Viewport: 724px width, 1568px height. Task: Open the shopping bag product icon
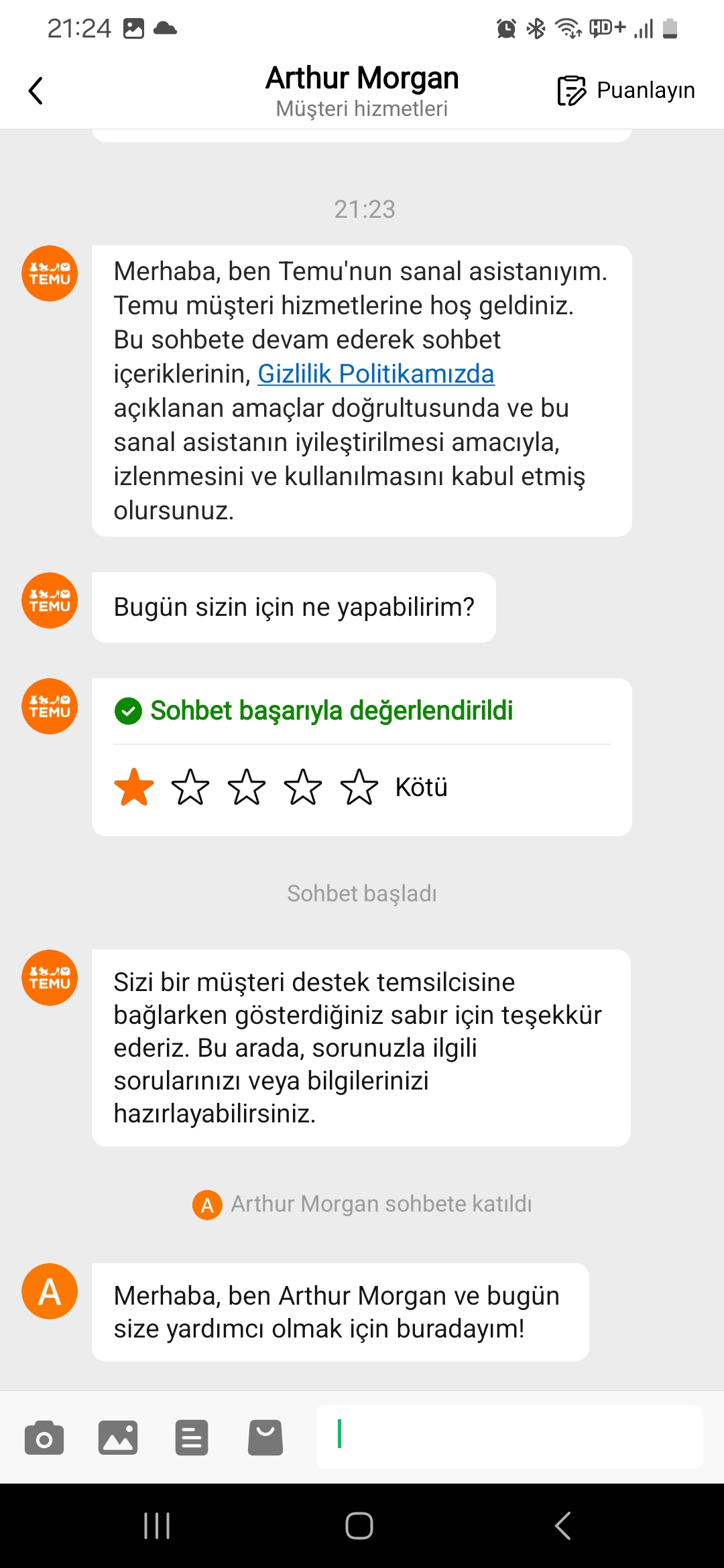[x=265, y=1437]
